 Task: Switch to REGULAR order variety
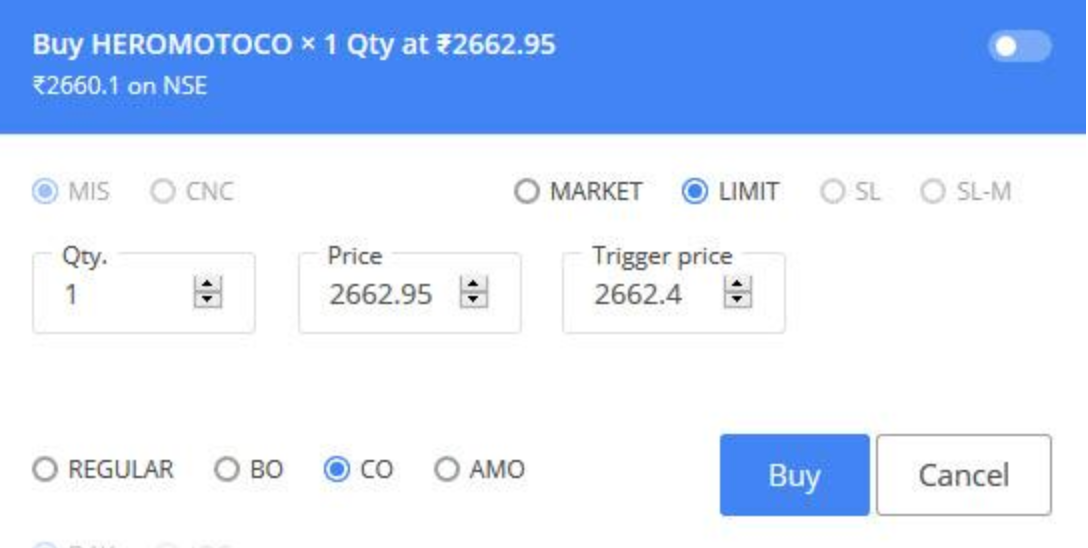click(45, 469)
